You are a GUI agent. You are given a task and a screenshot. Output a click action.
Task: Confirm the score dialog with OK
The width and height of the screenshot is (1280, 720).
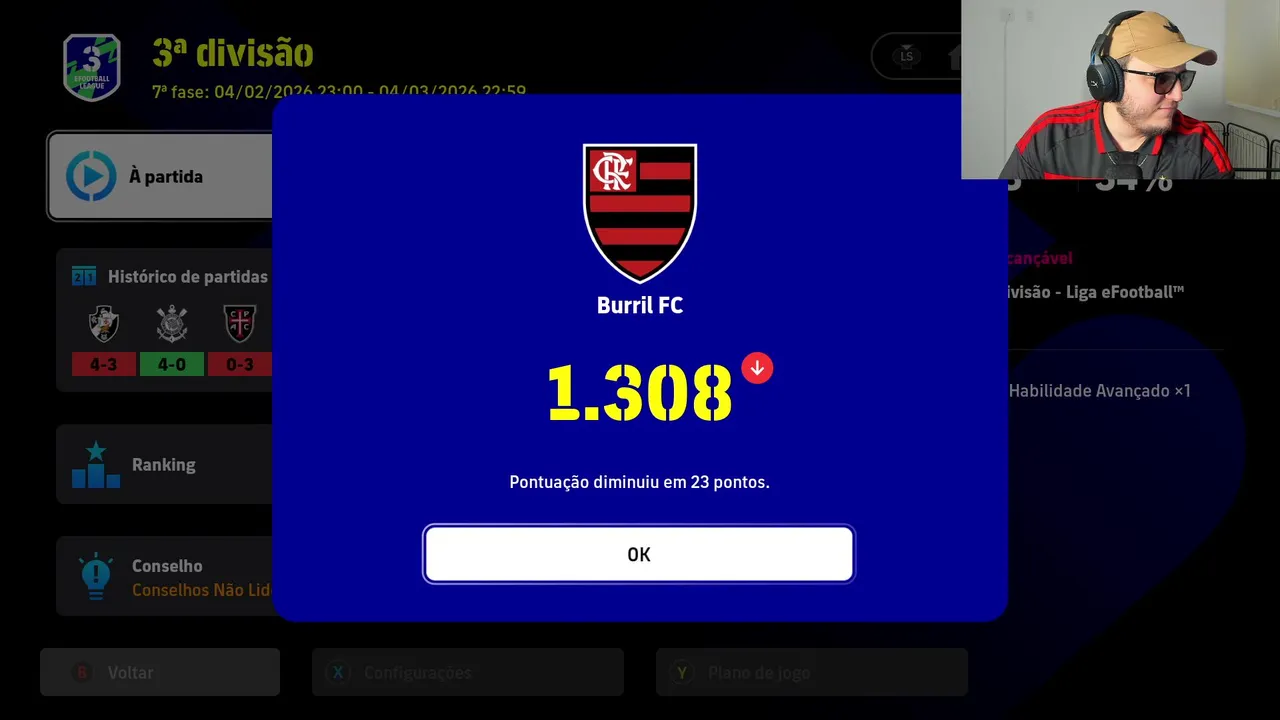pyautogui.click(x=638, y=554)
